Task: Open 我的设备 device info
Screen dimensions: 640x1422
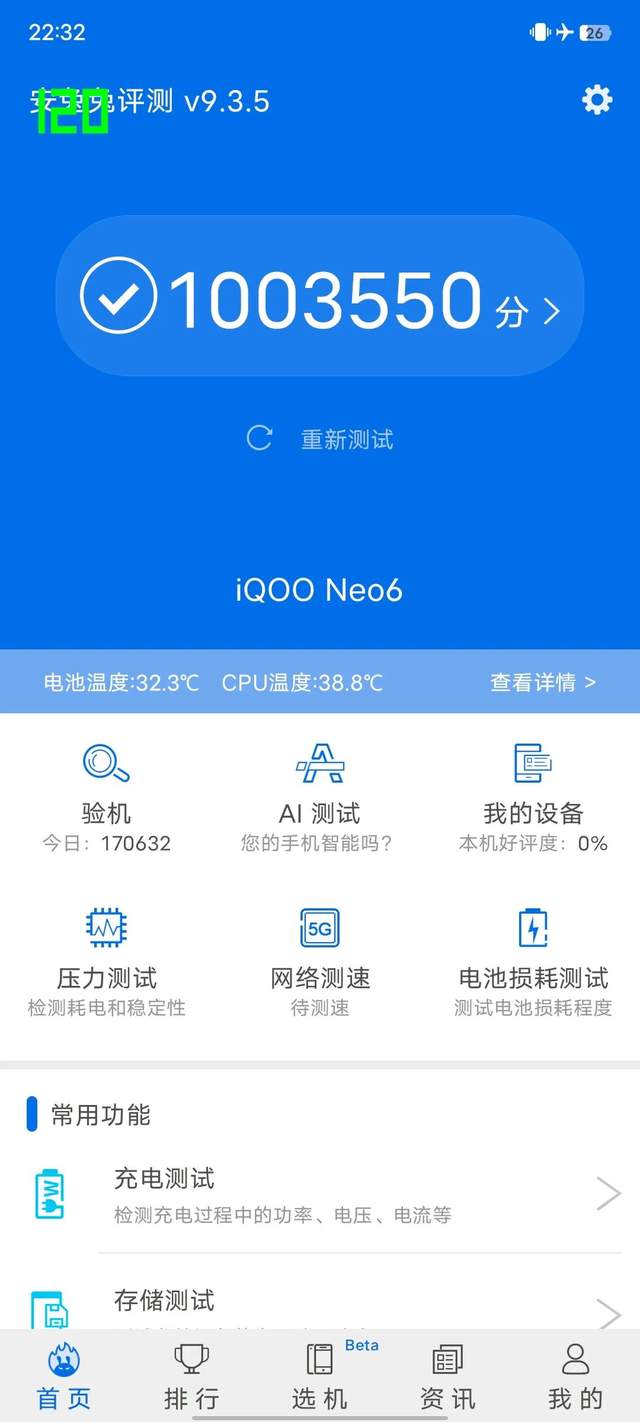Action: 533,797
